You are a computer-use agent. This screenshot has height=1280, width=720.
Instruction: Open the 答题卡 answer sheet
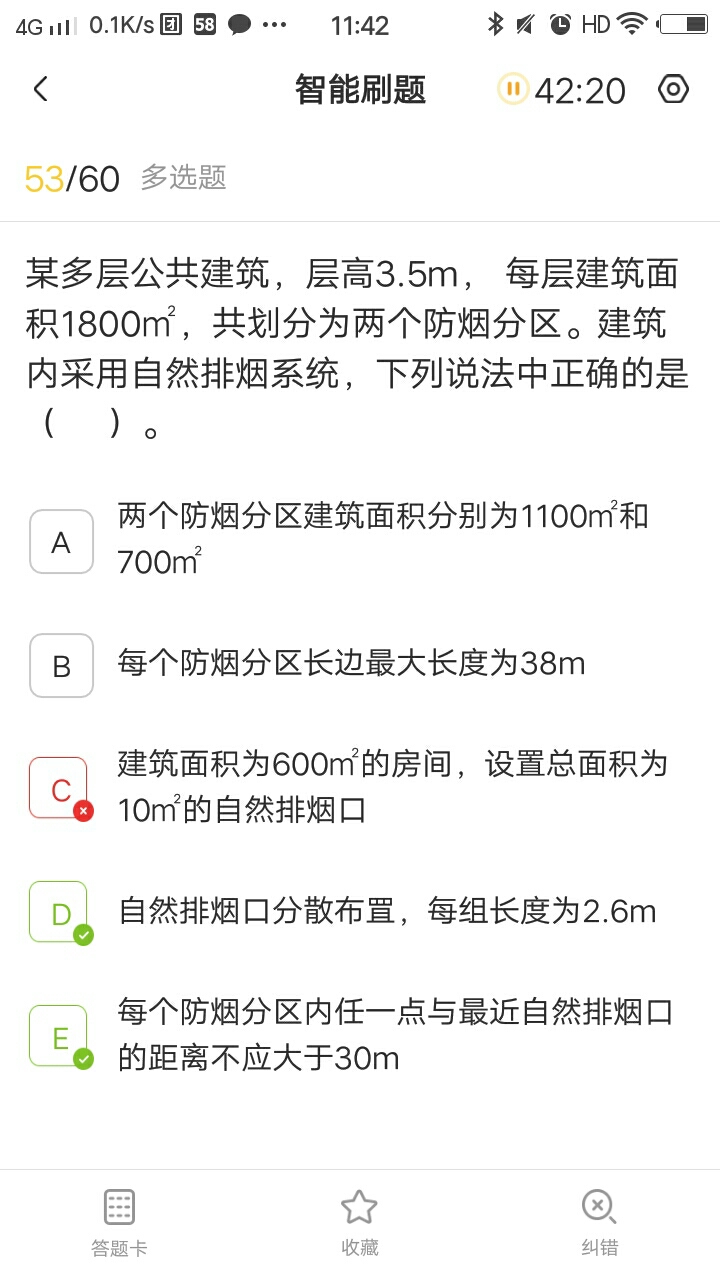(119, 1222)
